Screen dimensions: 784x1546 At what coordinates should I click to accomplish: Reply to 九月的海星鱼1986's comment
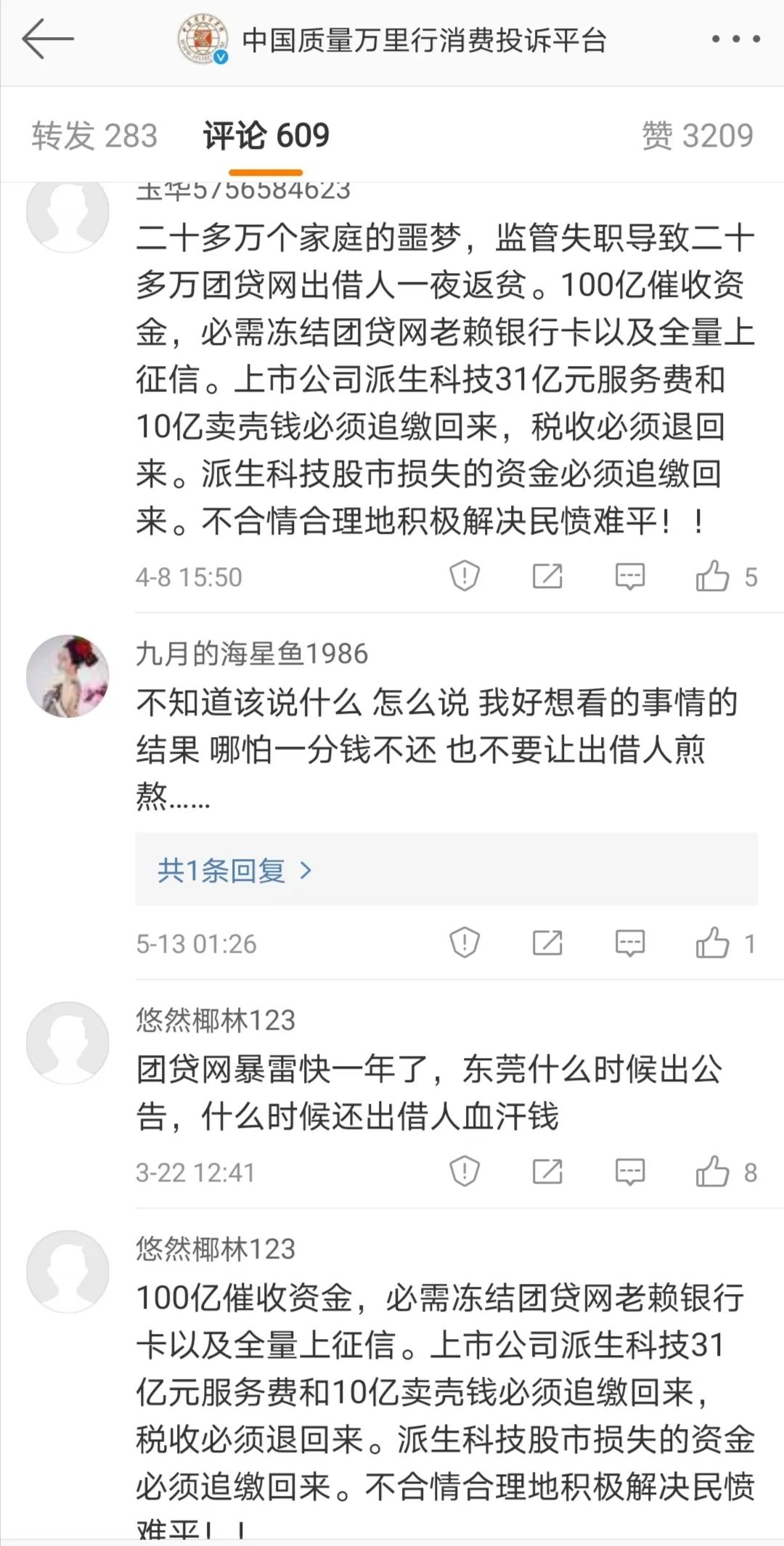[x=629, y=943]
